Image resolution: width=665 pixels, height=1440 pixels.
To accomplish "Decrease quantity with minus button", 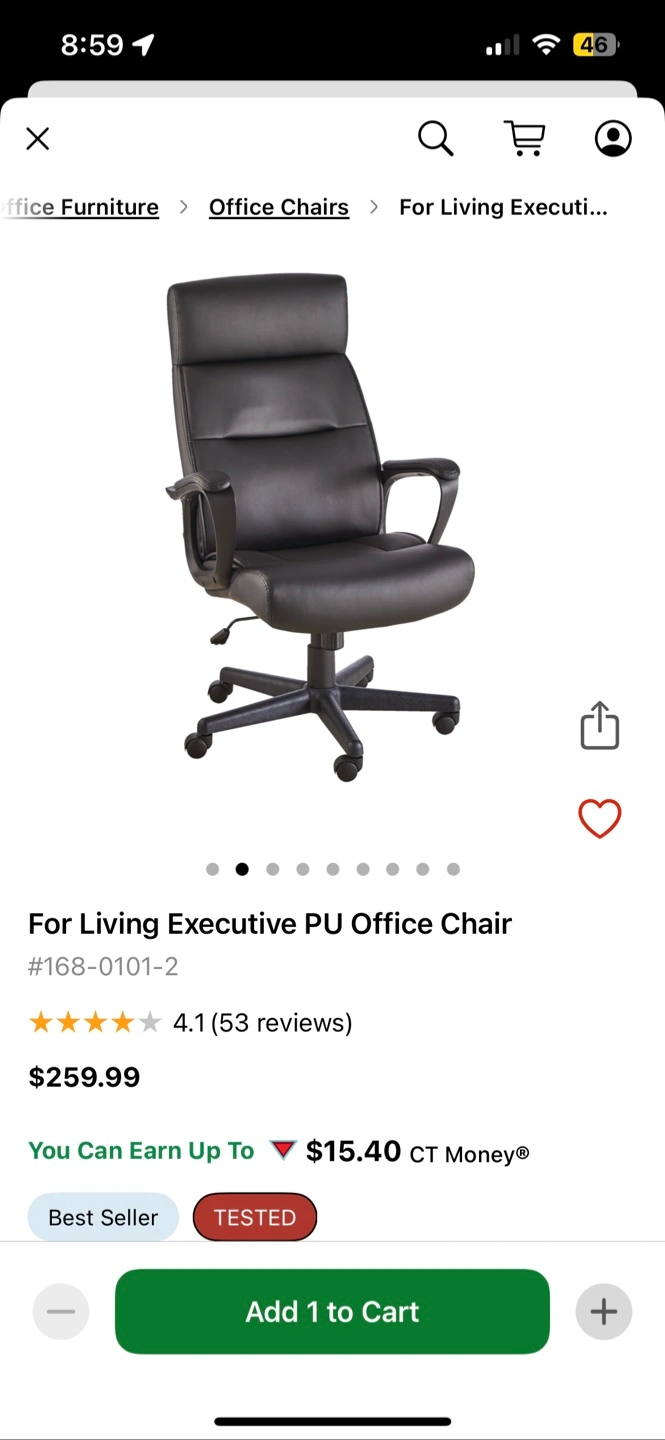I will pos(61,1311).
